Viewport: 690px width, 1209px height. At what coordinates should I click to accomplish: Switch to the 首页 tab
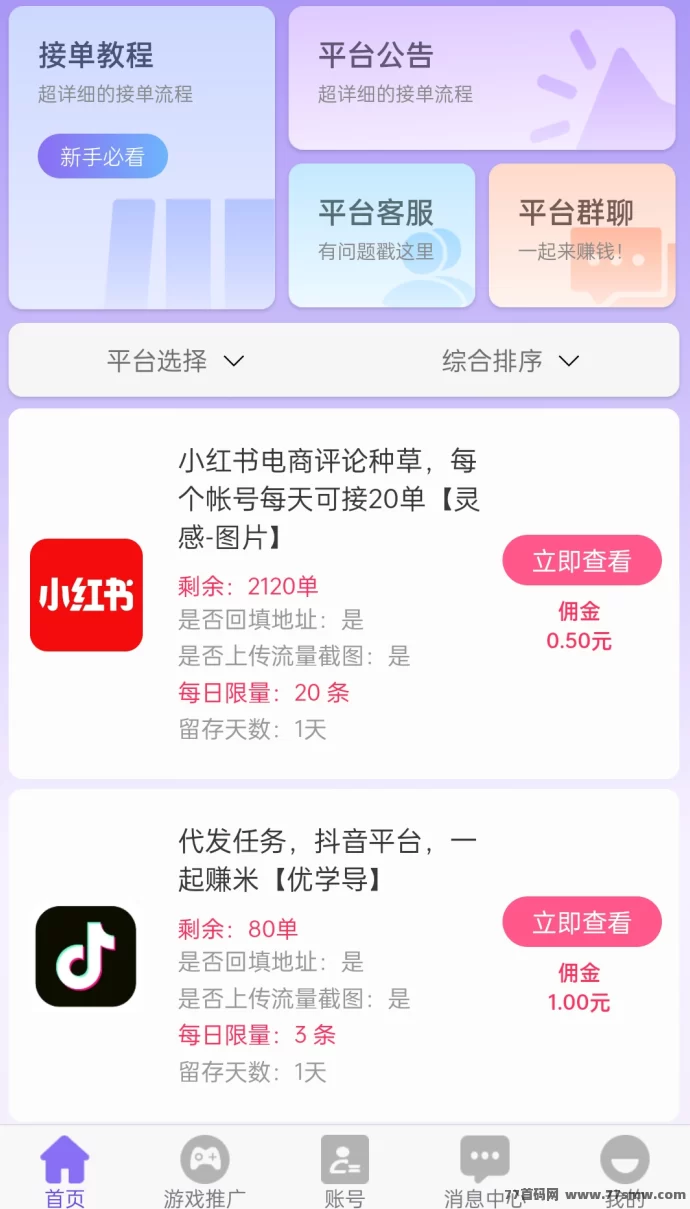[65, 1170]
